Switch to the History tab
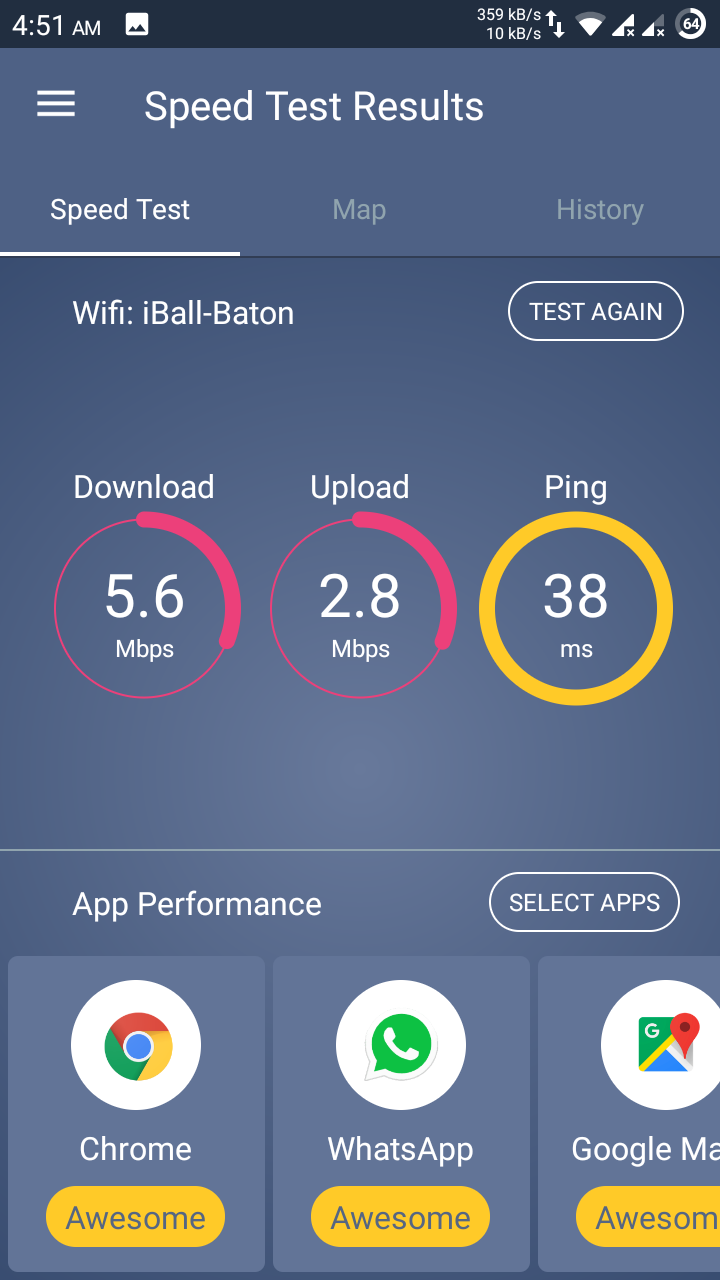This screenshot has width=720, height=1280. [x=600, y=210]
